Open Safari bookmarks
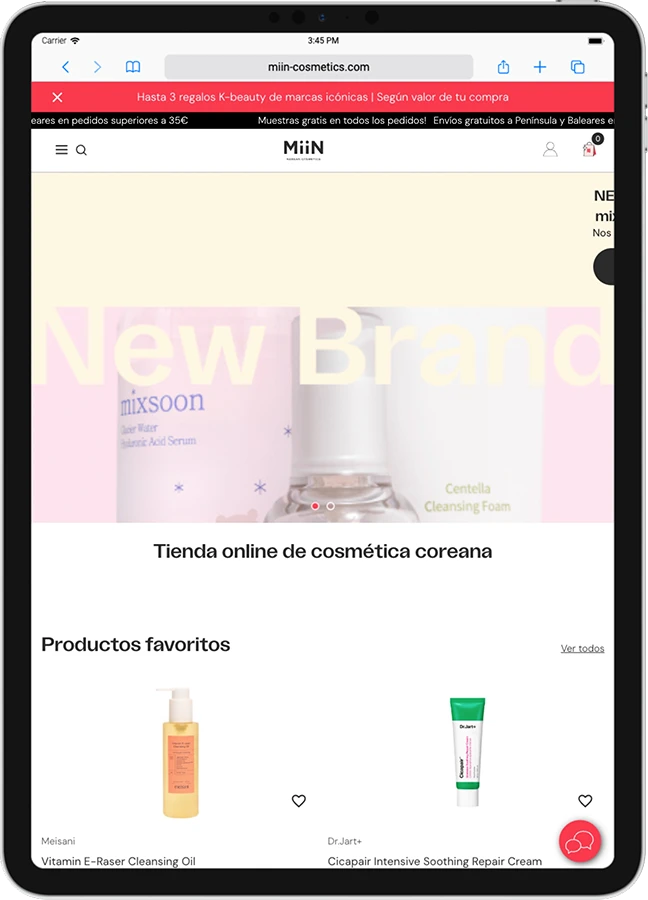 click(x=133, y=67)
